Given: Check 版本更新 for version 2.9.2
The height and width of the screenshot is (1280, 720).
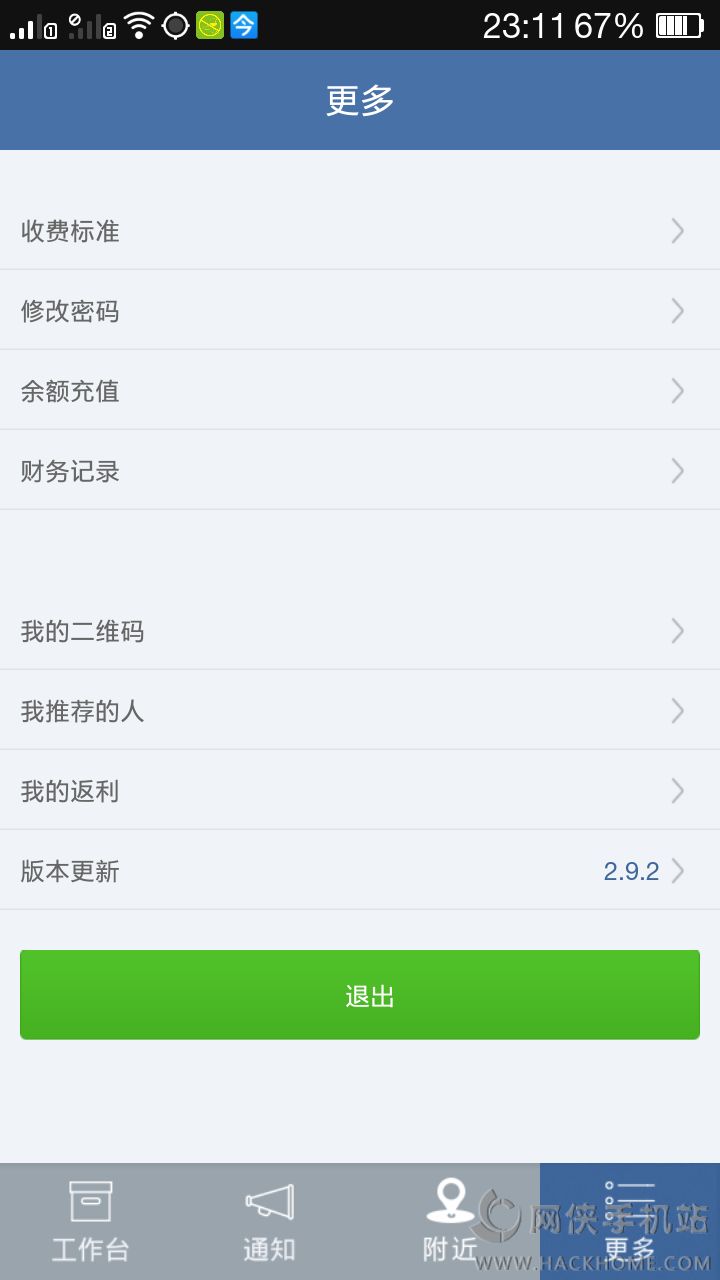Looking at the screenshot, I should (x=360, y=871).
